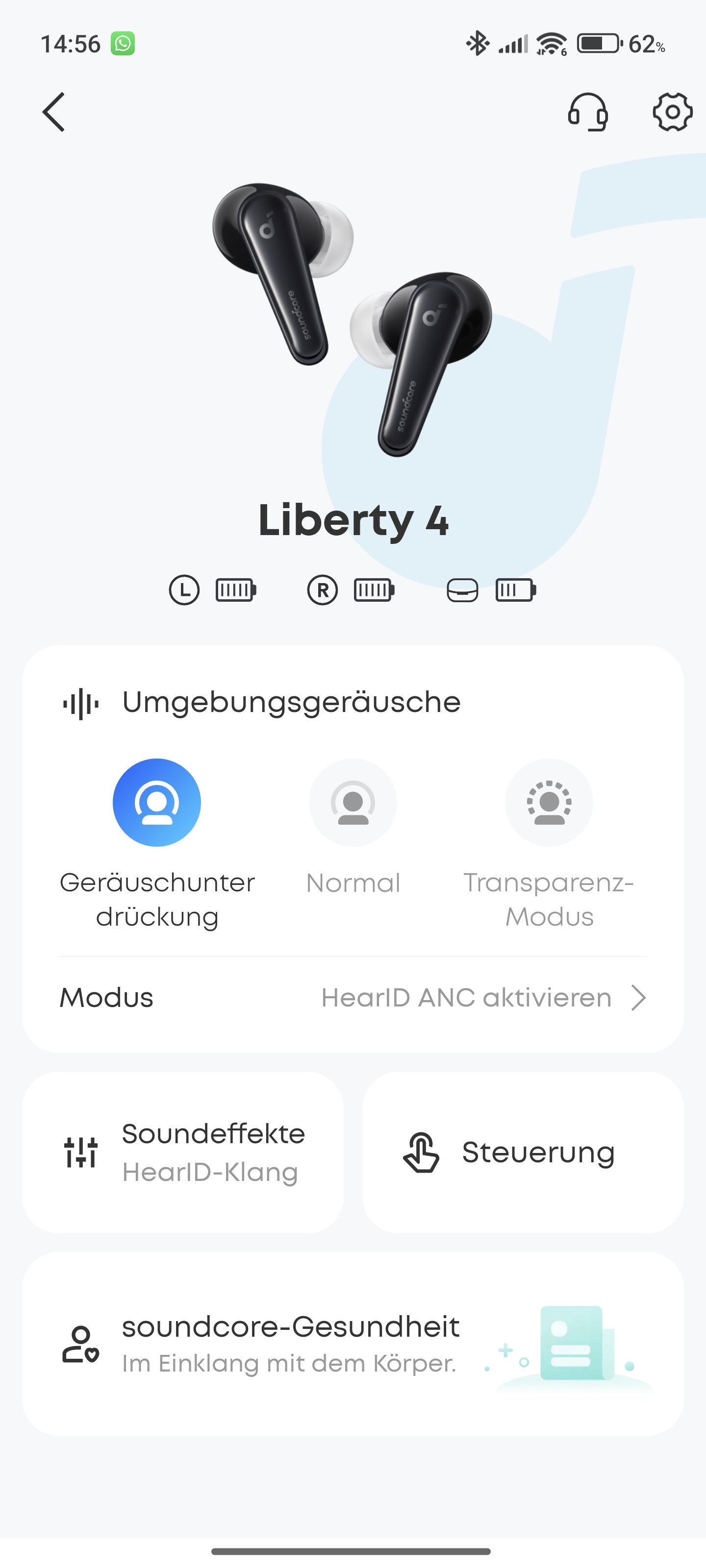Activate Transparenz-Modus

(549, 802)
